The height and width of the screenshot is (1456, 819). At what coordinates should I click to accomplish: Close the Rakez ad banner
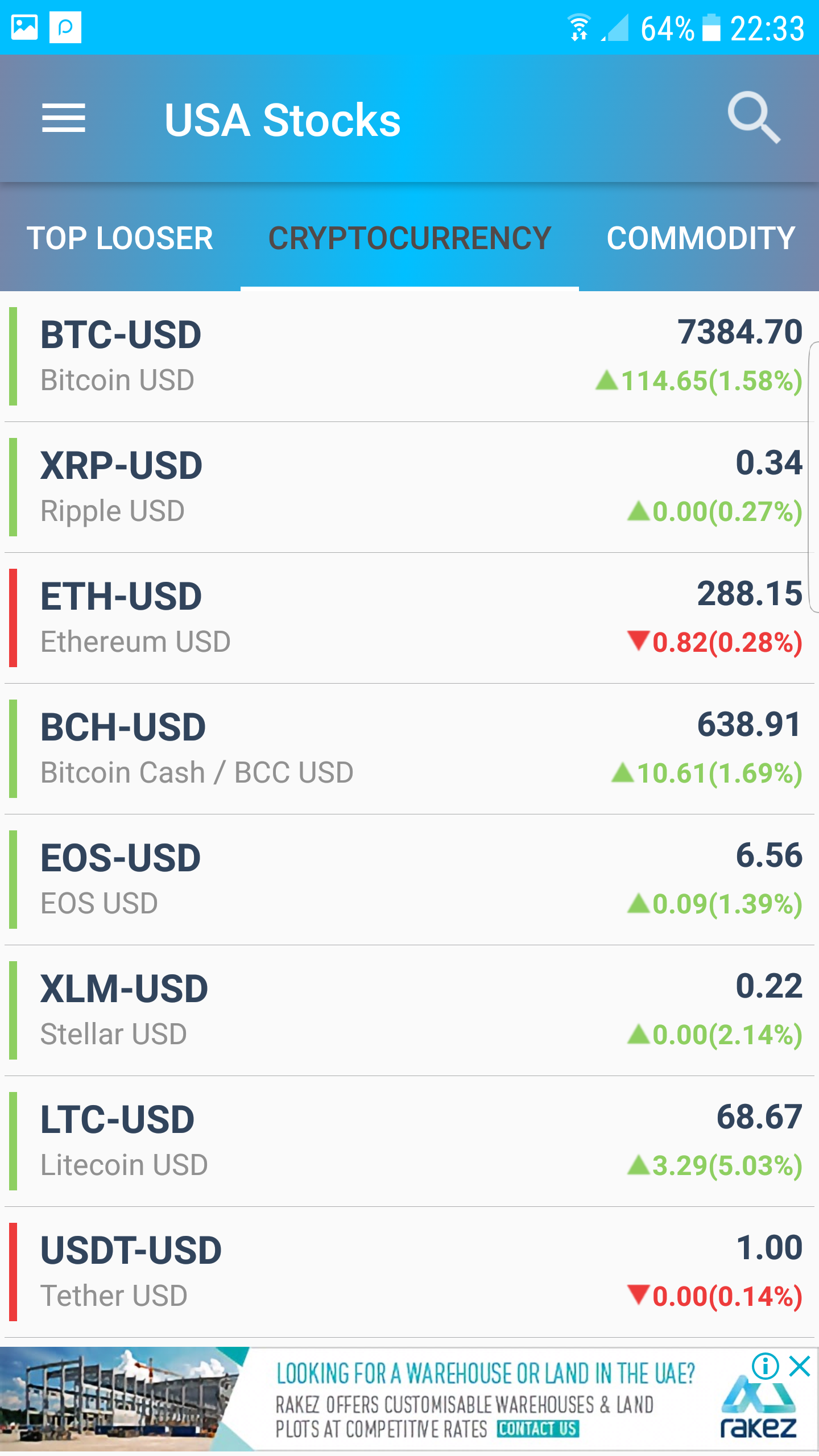point(800,1366)
